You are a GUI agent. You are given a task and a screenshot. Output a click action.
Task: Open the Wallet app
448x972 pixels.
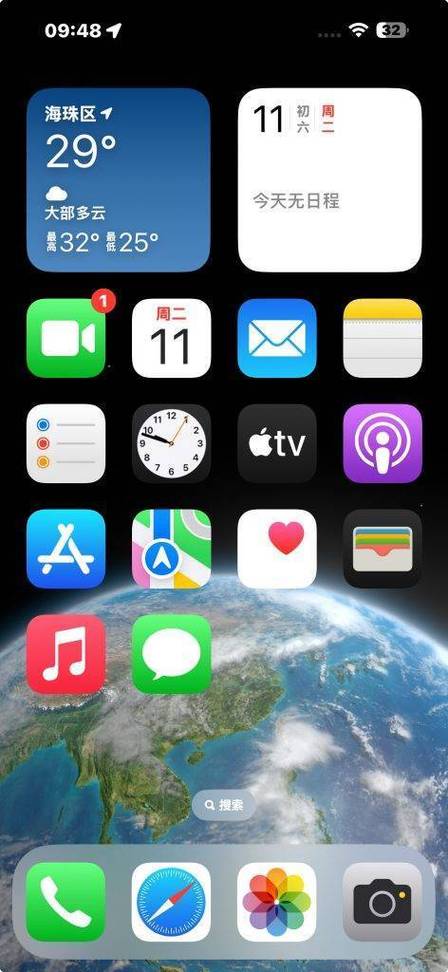tap(382, 549)
